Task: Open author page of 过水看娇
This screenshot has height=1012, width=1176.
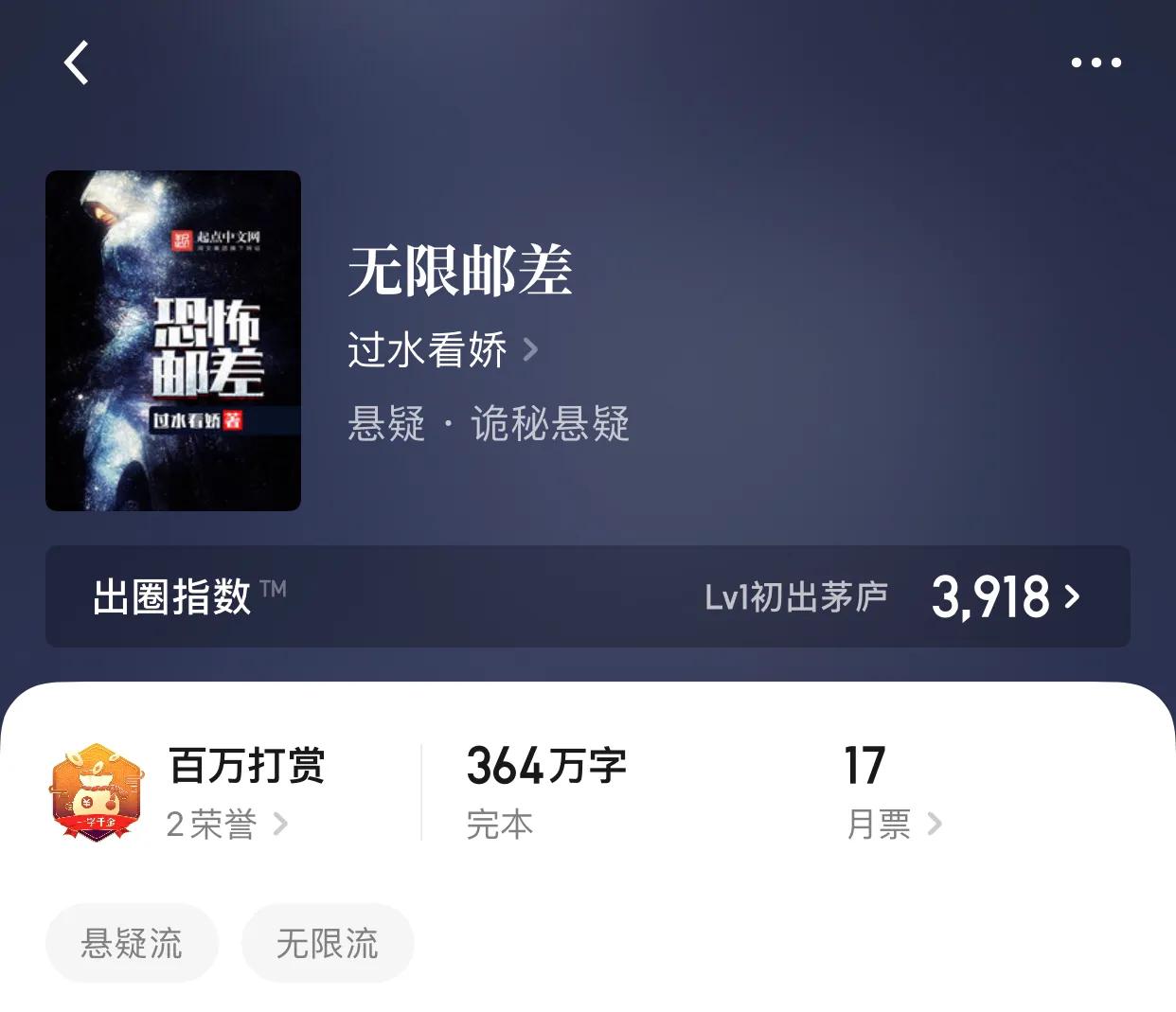Action: (441, 350)
